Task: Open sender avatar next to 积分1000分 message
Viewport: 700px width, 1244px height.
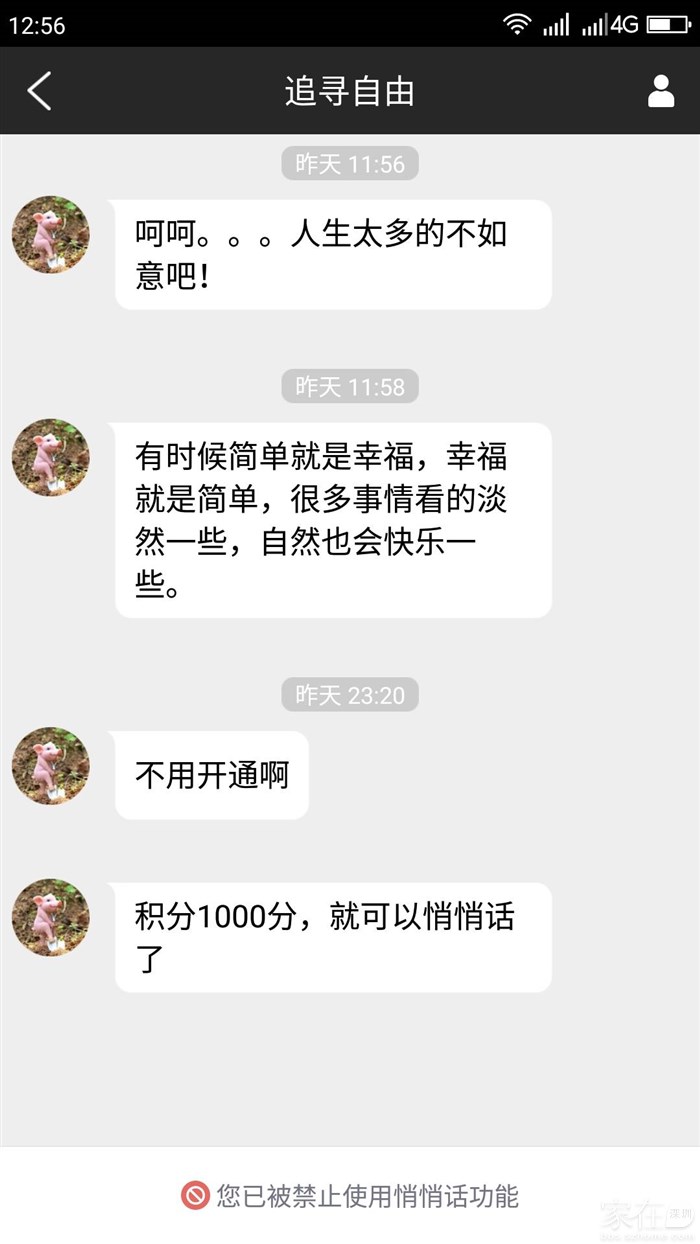Action: click(51, 918)
